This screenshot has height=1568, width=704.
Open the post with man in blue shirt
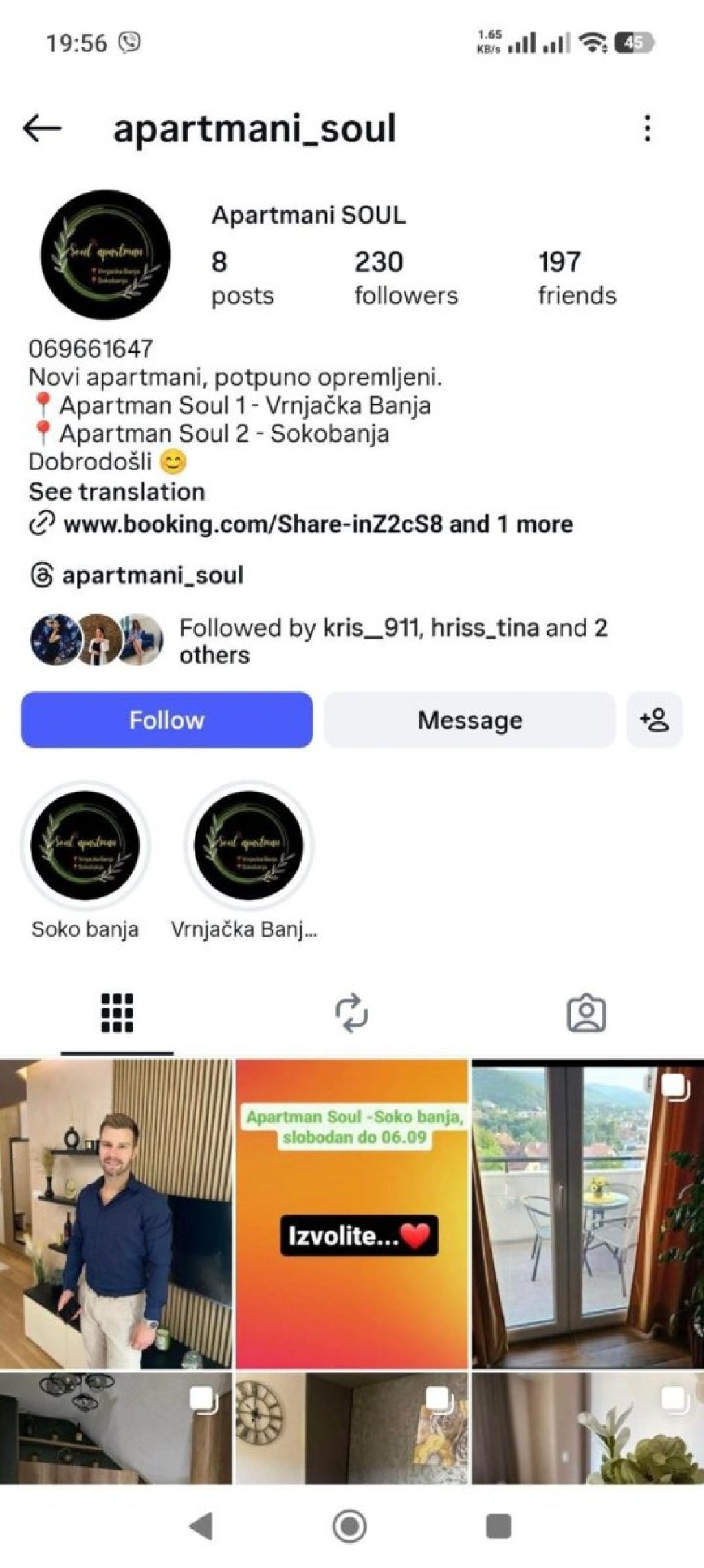click(115, 1212)
